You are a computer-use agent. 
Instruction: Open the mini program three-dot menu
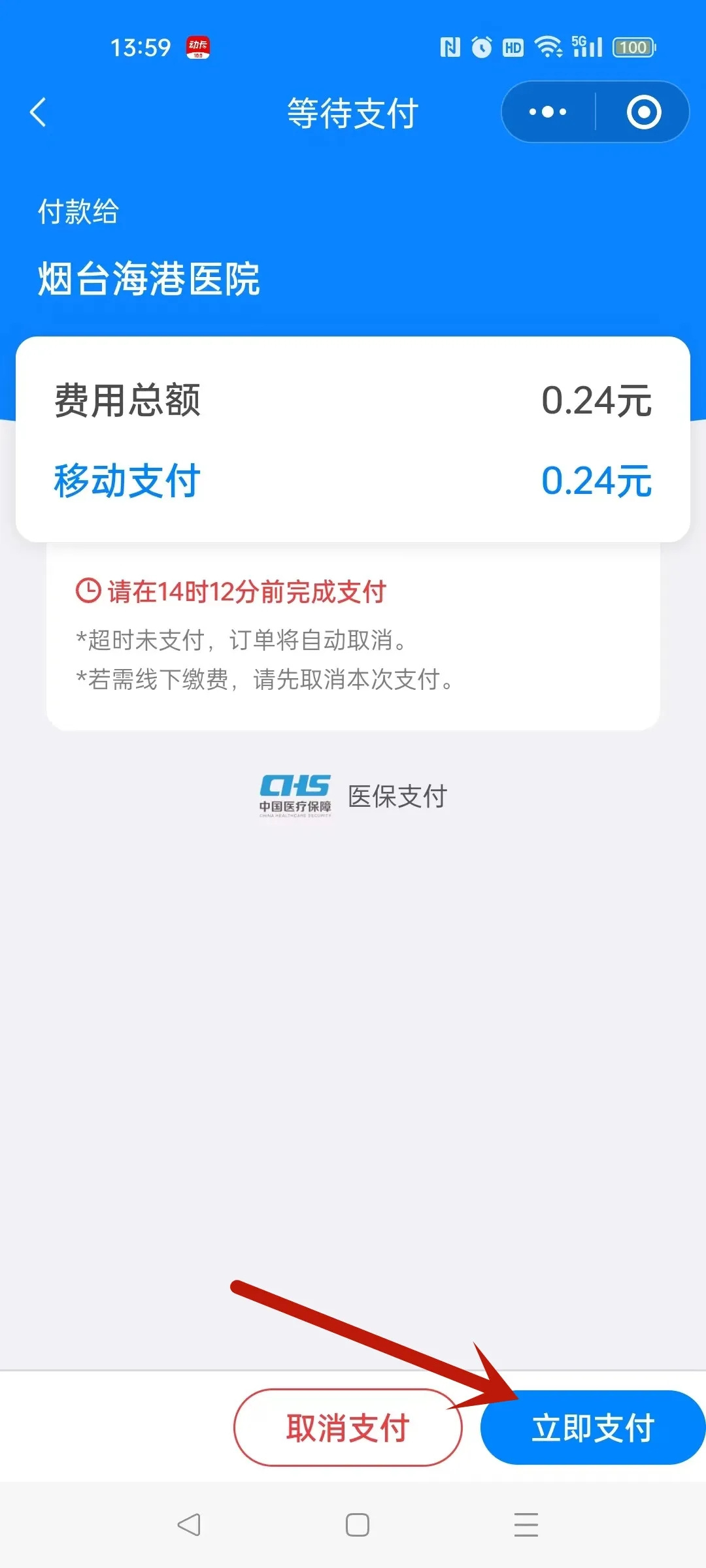548,112
